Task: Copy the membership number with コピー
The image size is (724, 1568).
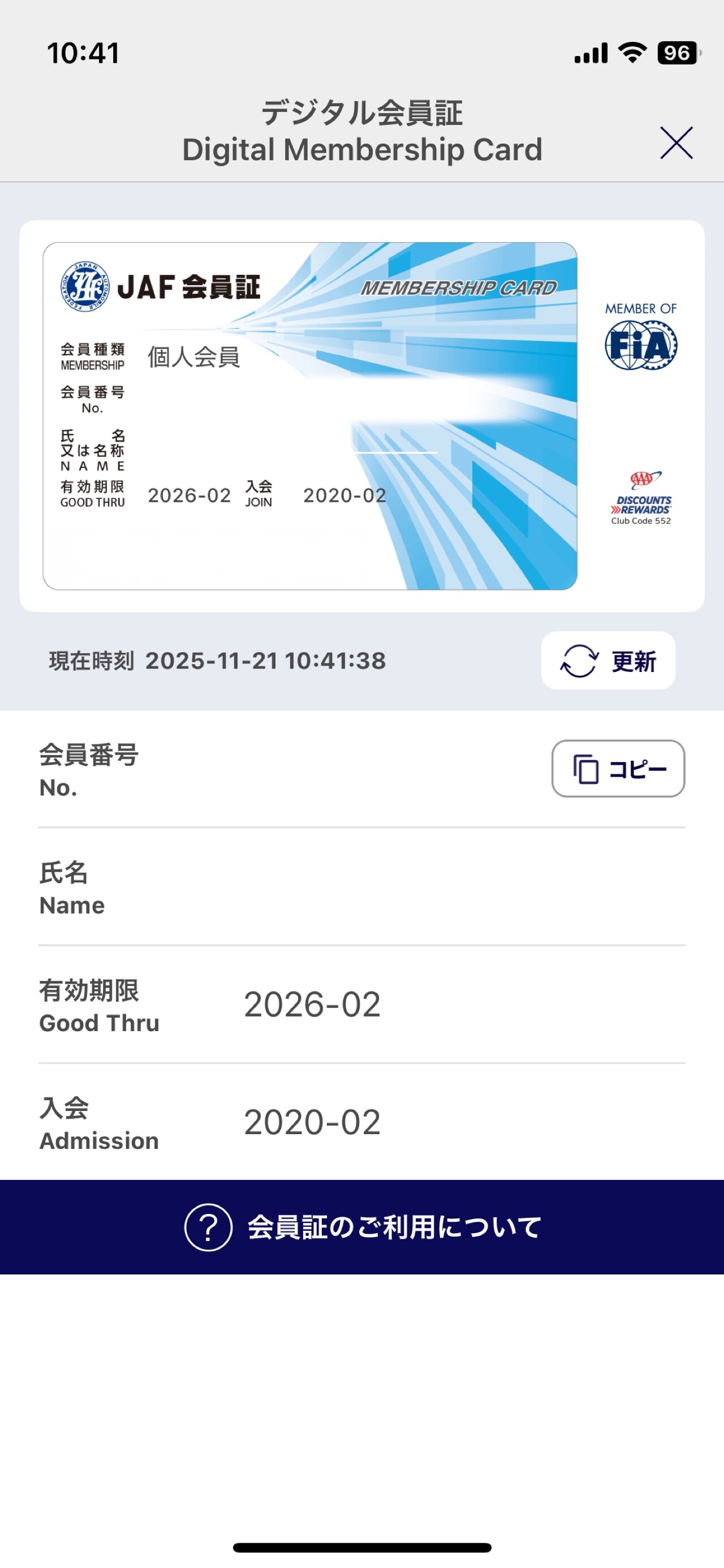Action: pos(618,769)
